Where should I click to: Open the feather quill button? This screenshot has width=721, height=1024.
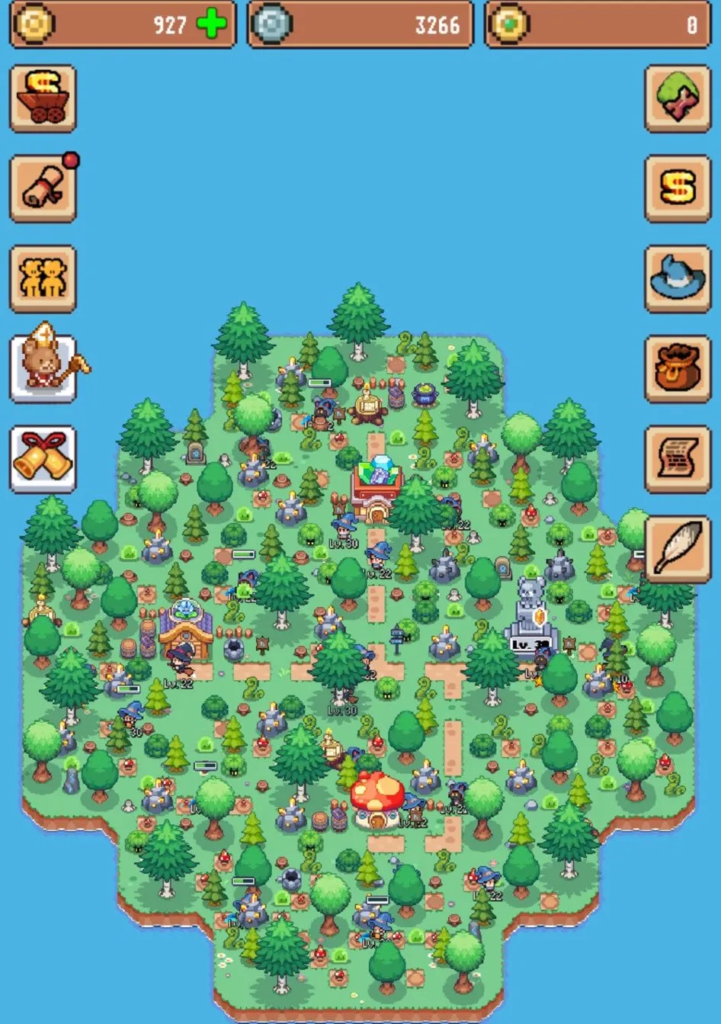tap(677, 548)
